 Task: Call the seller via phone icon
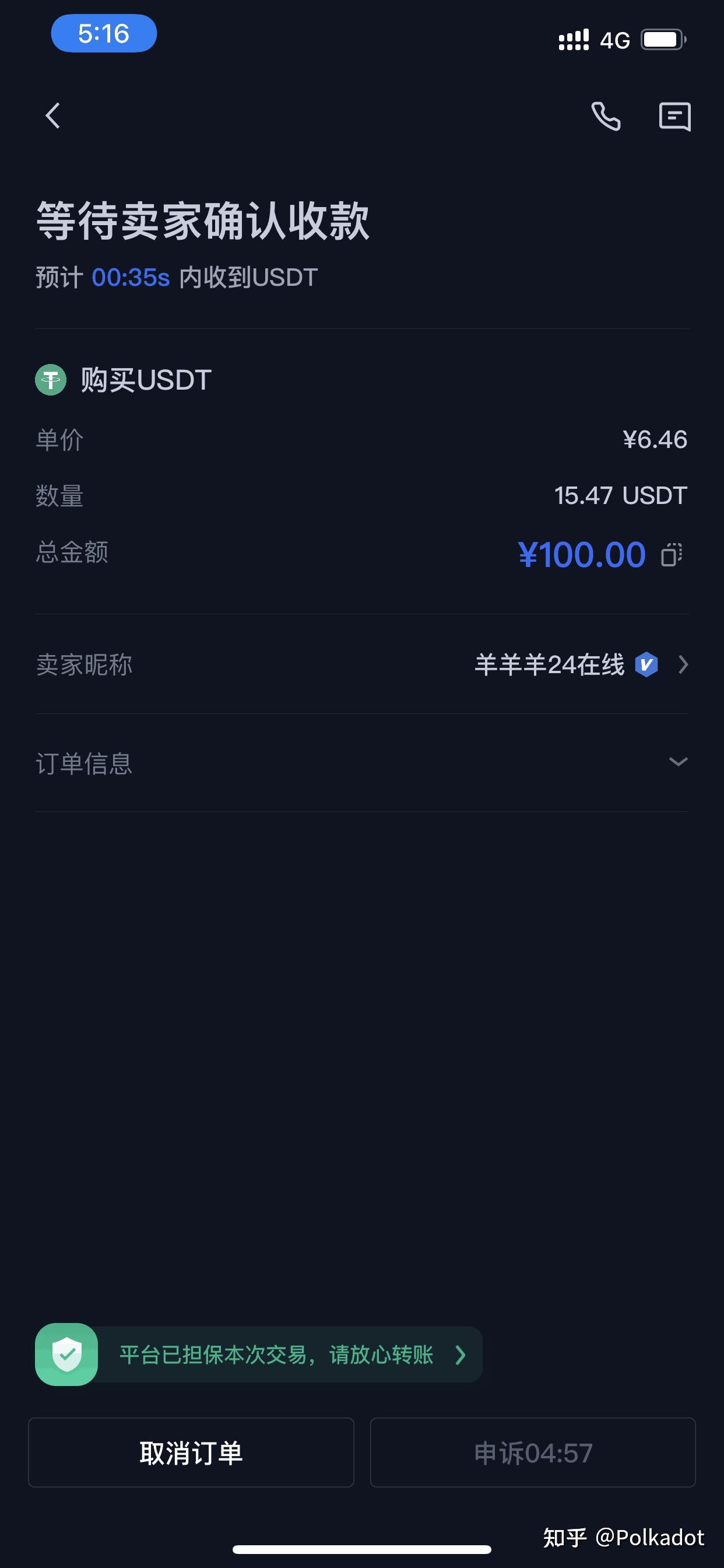(x=606, y=116)
